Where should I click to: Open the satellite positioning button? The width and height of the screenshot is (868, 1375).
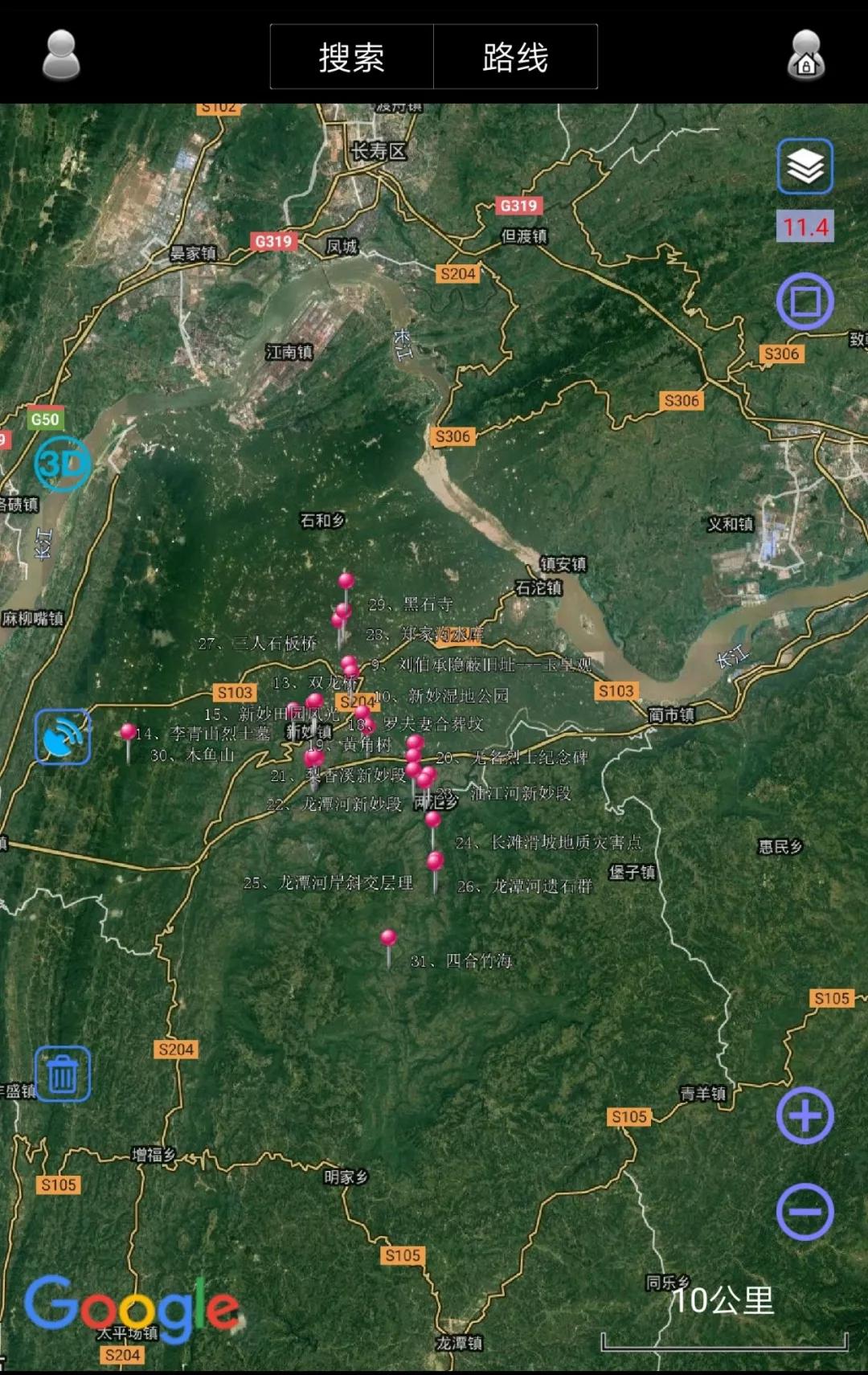click(x=63, y=737)
